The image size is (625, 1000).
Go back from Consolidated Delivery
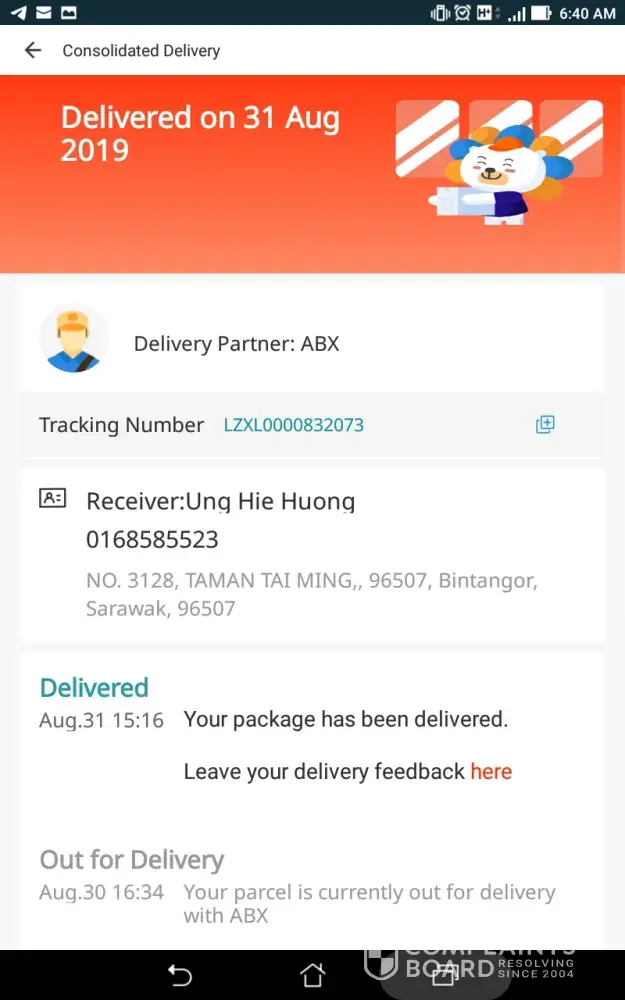pyautogui.click(x=33, y=50)
